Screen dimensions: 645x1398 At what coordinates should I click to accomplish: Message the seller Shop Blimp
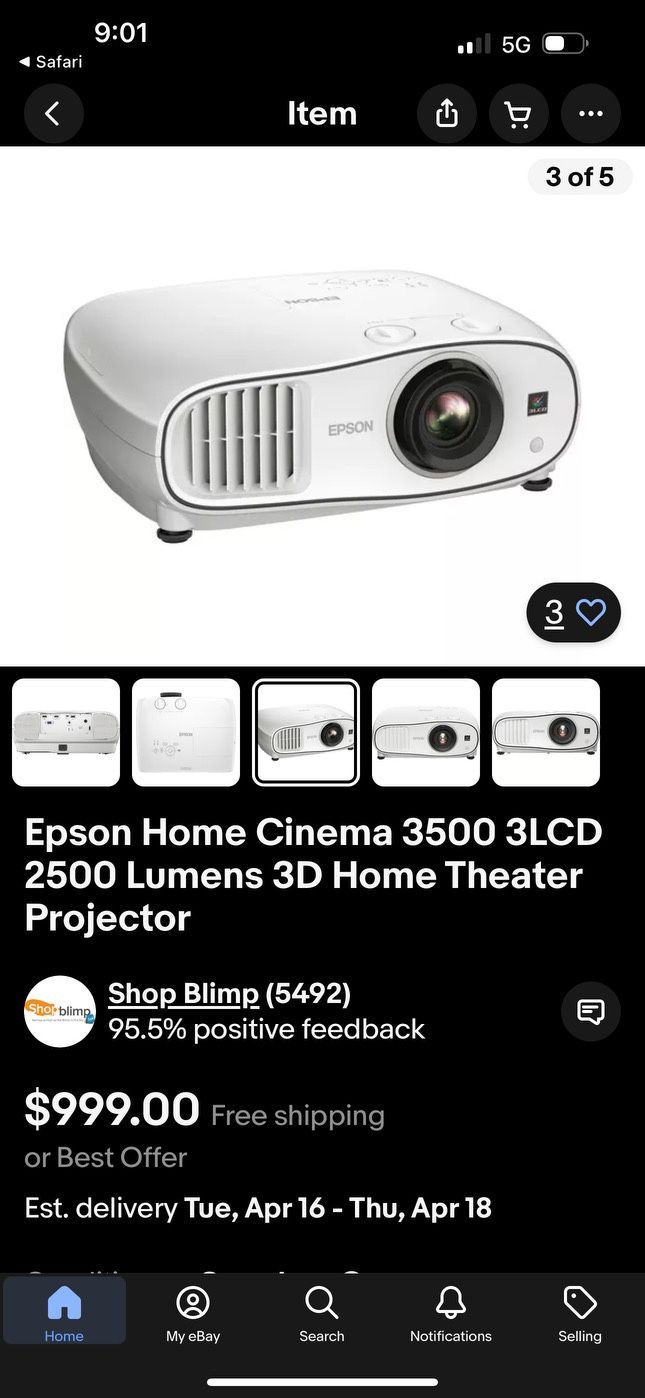[x=590, y=1011]
